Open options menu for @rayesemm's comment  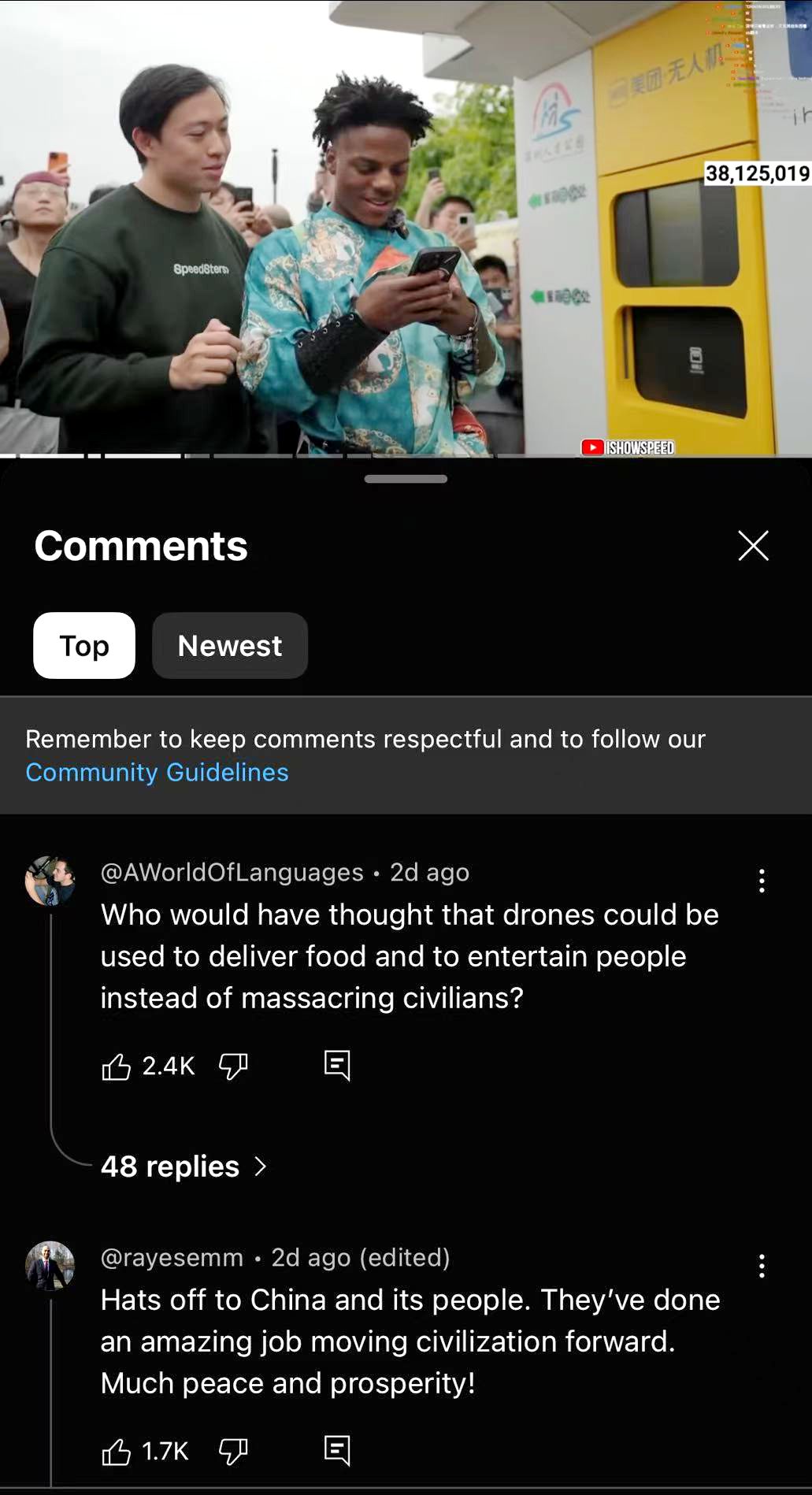click(x=761, y=1266)
